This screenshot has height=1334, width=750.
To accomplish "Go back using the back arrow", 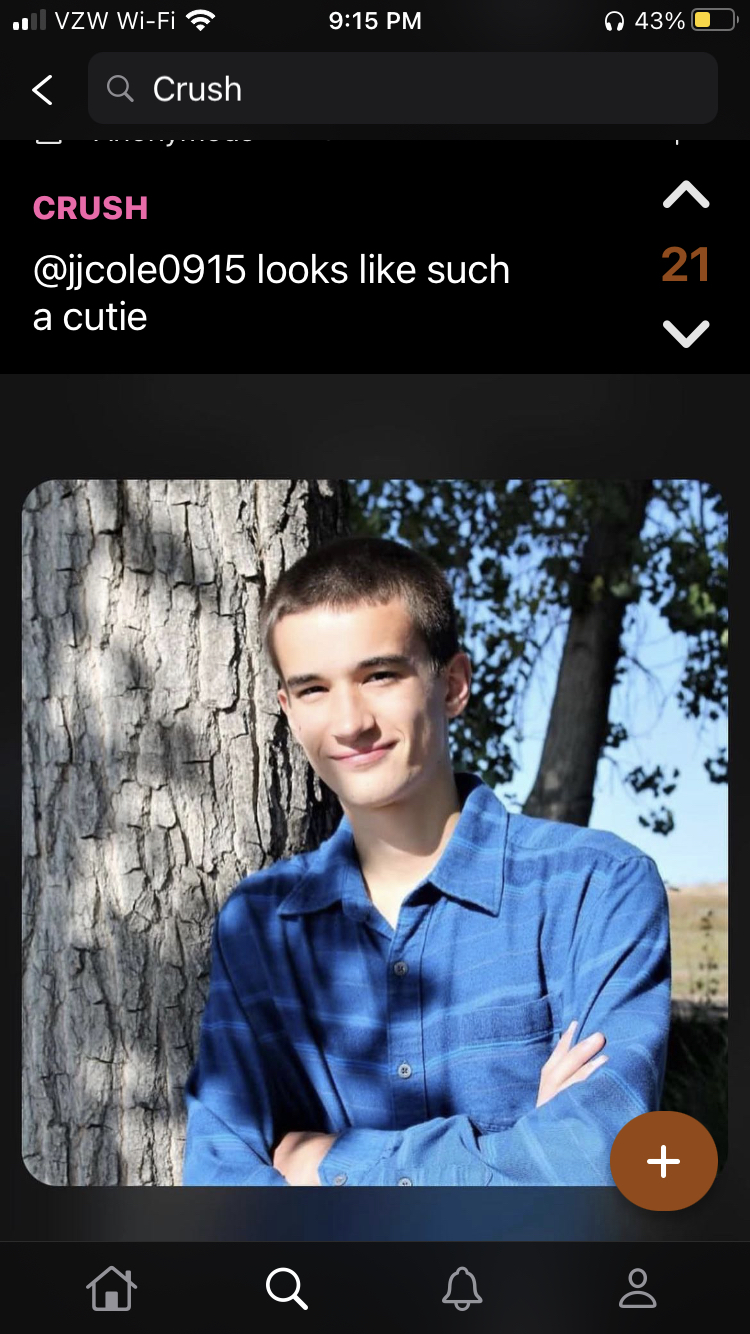I will pos(42,89).
